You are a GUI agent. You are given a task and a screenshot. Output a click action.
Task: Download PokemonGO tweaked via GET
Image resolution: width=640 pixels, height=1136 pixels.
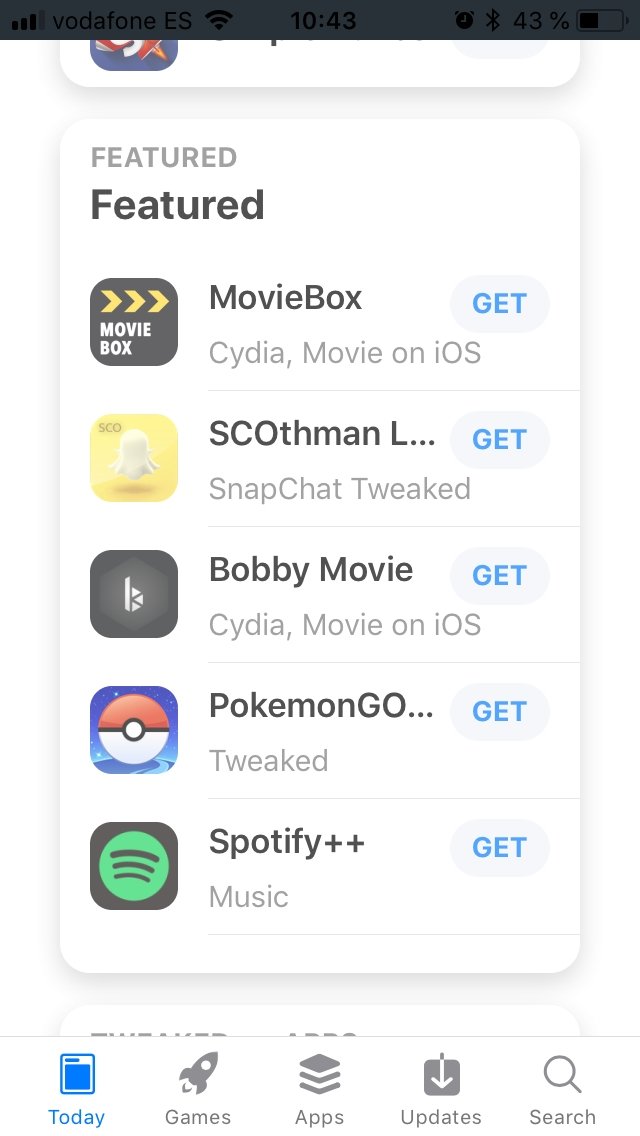(x=499, y=712)
